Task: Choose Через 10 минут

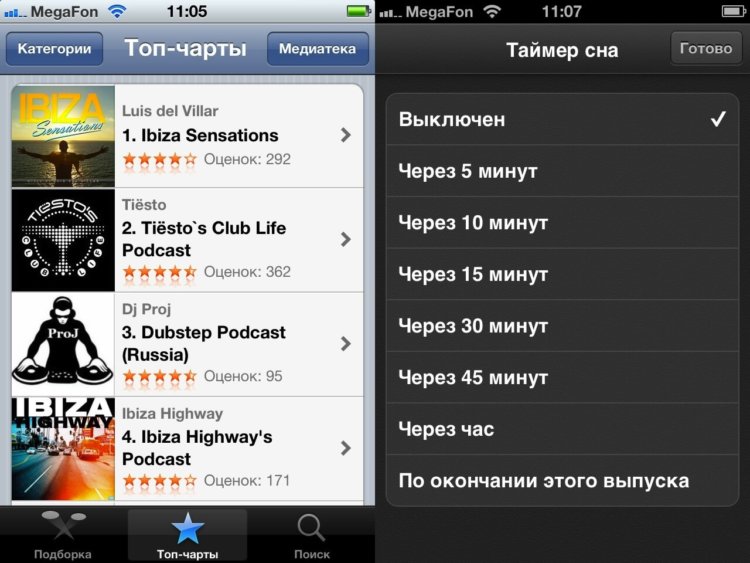Action: pos(562,223)
